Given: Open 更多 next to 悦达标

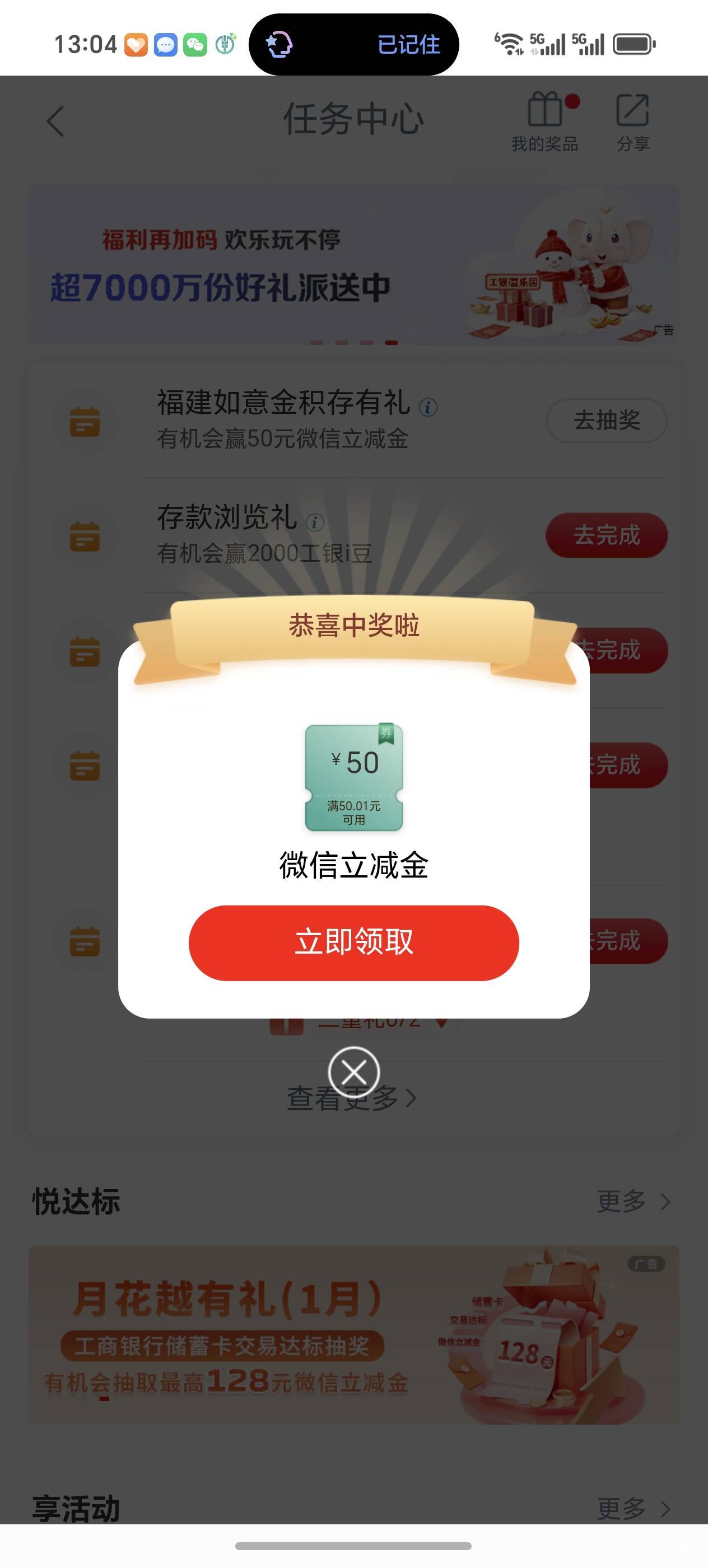Looking at the screenshot, I should (633, 1201).
